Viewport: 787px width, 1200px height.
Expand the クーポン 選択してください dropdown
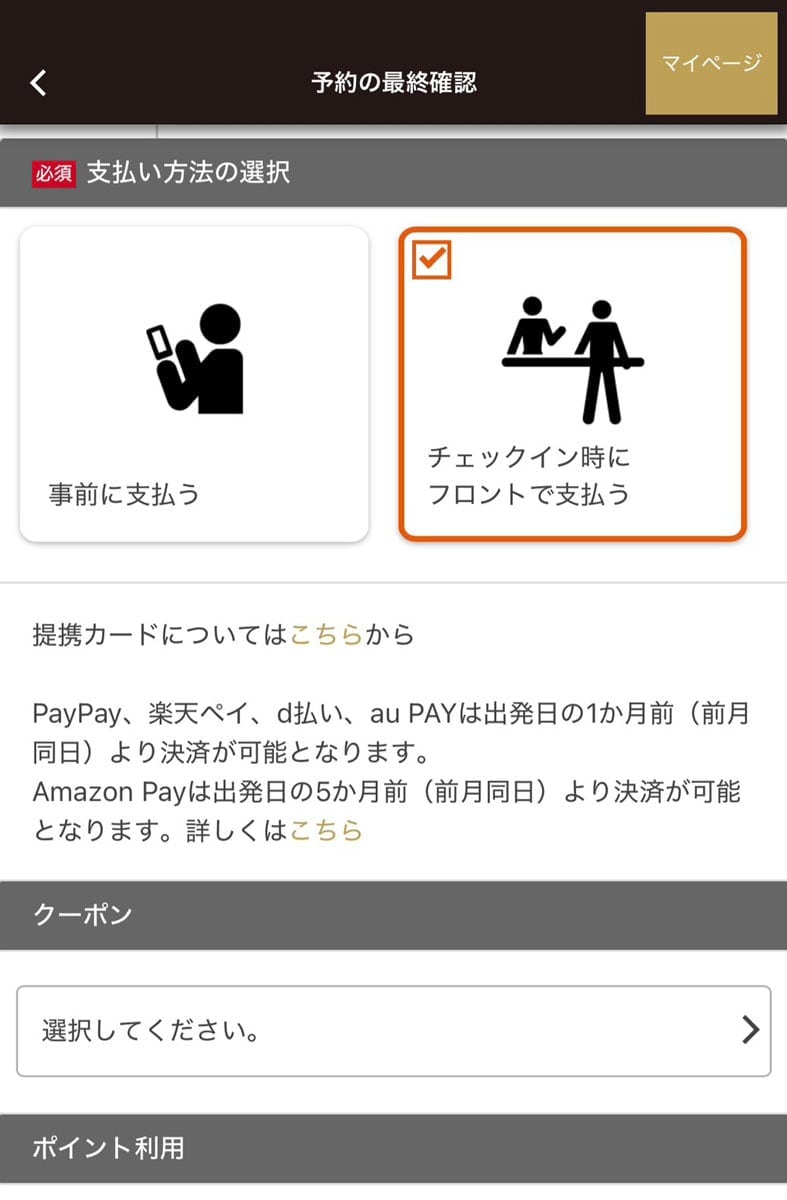(x=393, y=1031)
